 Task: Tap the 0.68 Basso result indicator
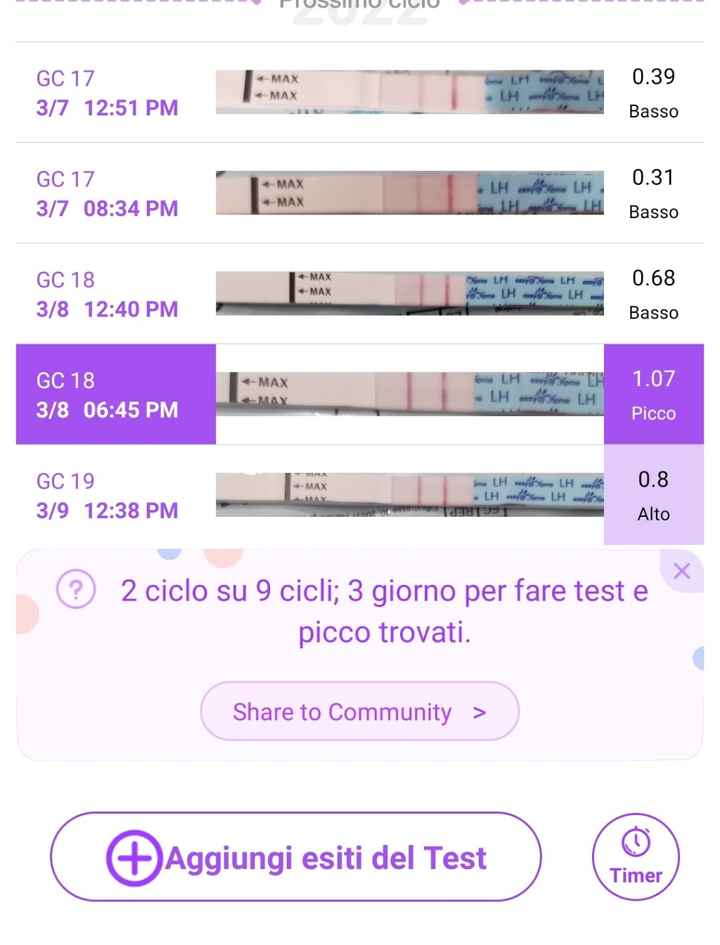click(x=653, y=294)
